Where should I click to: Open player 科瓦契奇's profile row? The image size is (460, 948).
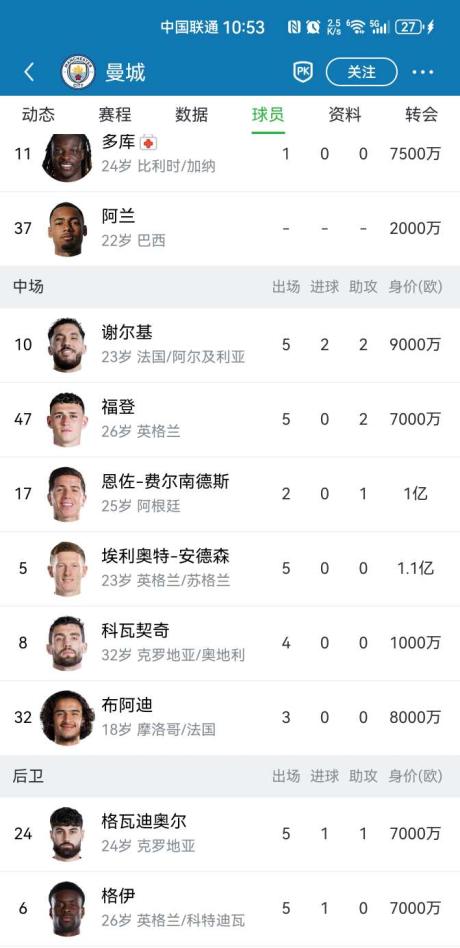pos(230,643)
